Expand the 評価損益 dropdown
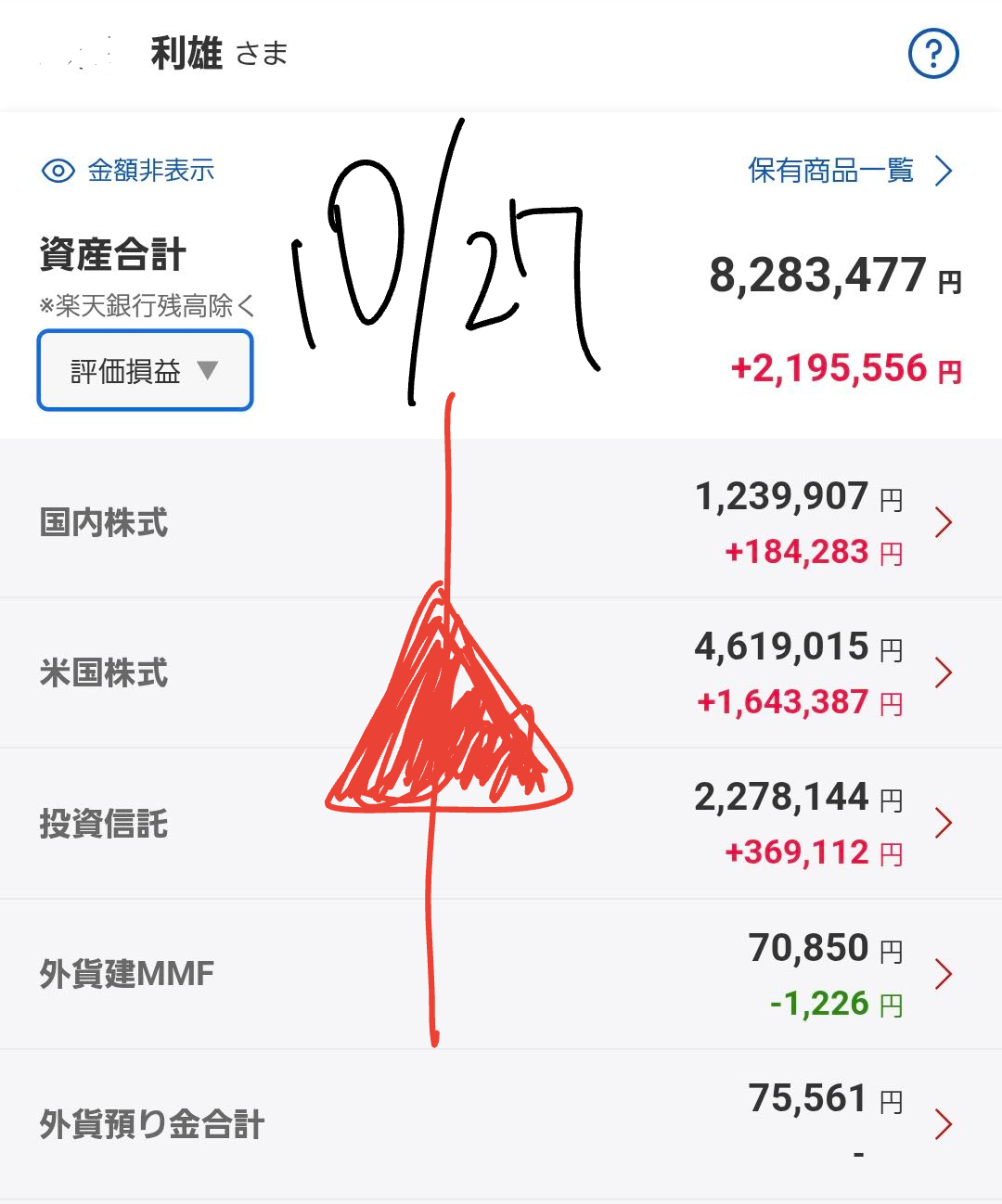Image resolution: width=1002 pixels, height=1204 pixels. [x=145, y=371]
